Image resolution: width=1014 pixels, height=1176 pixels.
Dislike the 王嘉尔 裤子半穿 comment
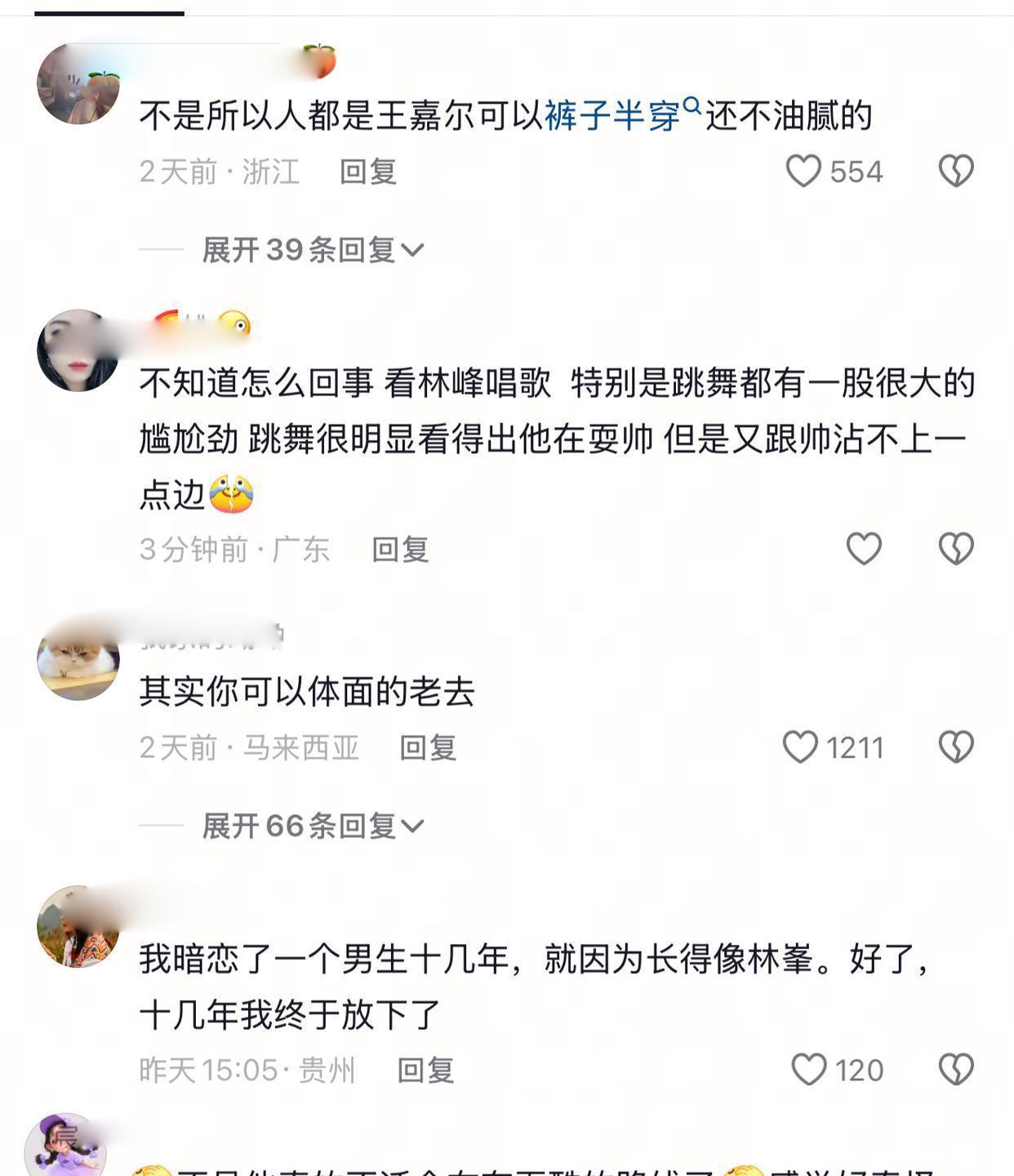click(956, 171)
